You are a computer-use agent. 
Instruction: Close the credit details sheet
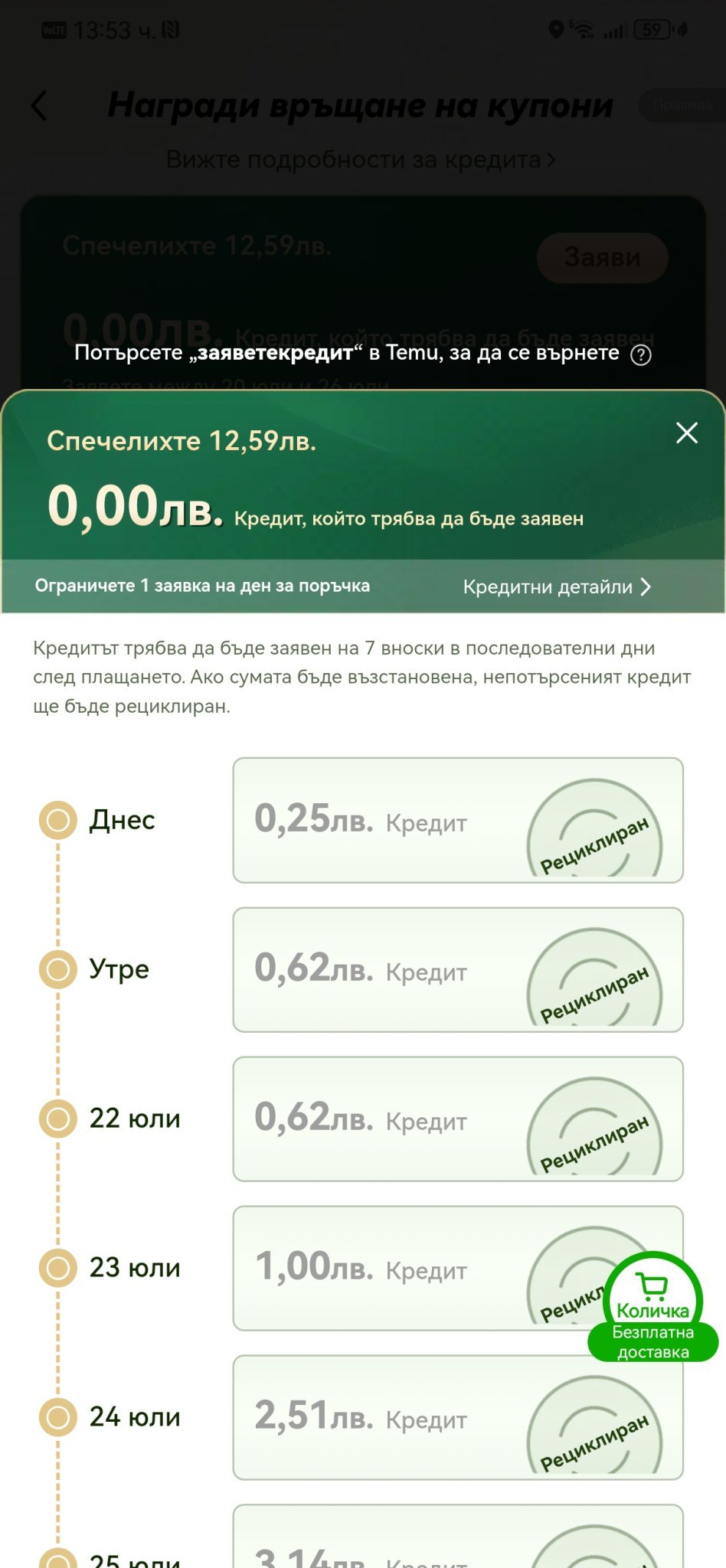(x=686, y=433)
